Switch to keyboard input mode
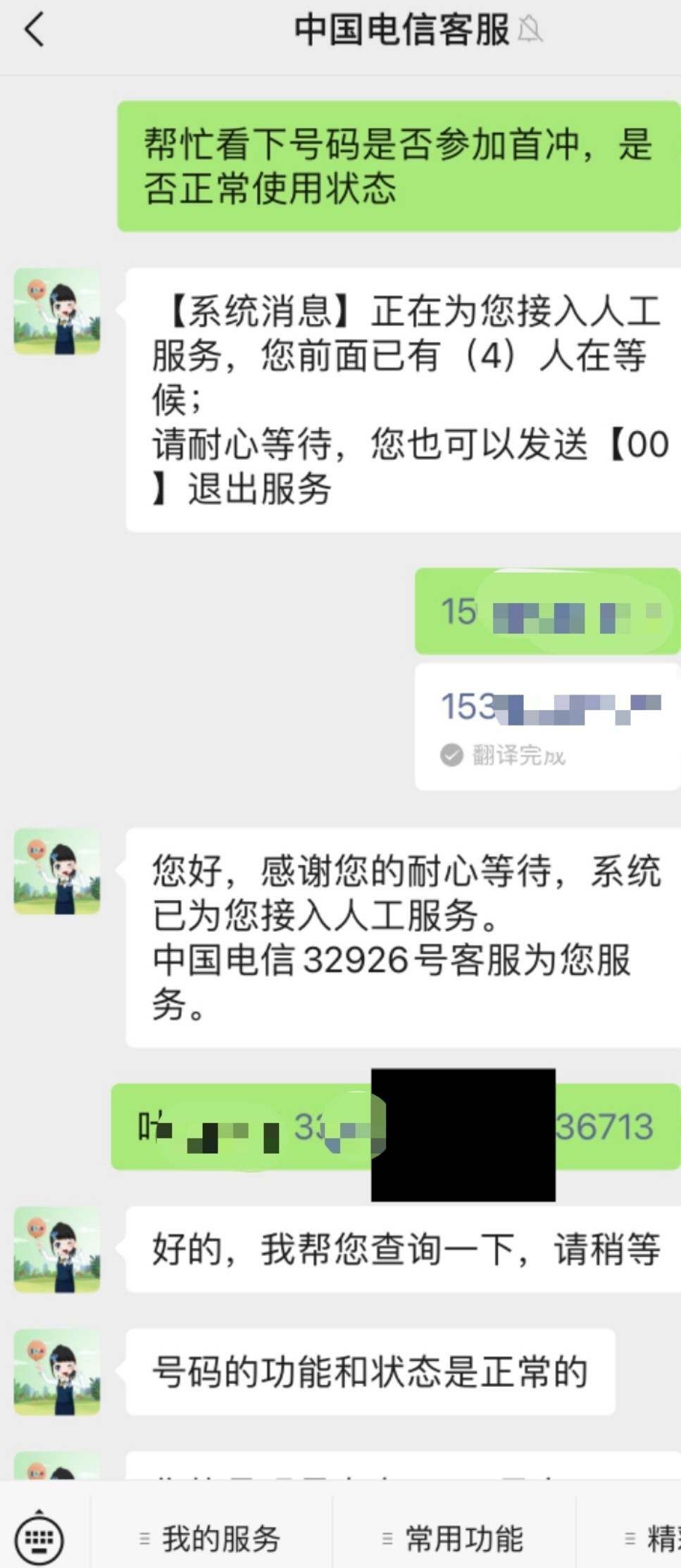Viewport: 681px width, 1568px height. point(39,1538)
